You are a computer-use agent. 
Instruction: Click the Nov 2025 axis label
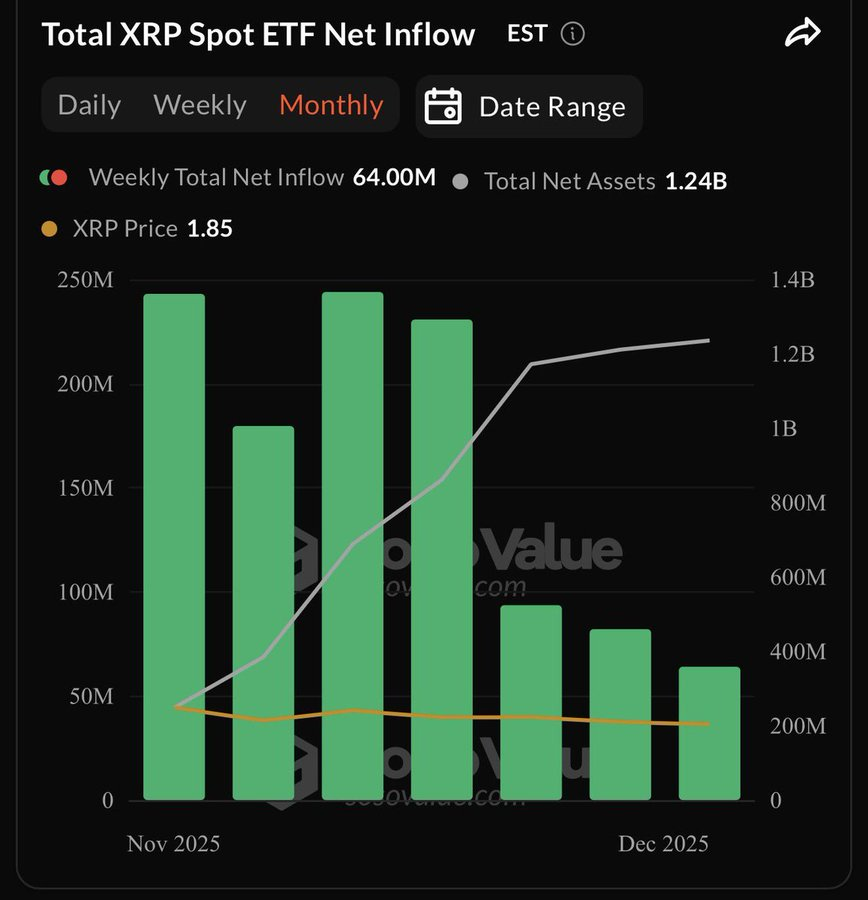pyautogui.click(x=174, y=844)
